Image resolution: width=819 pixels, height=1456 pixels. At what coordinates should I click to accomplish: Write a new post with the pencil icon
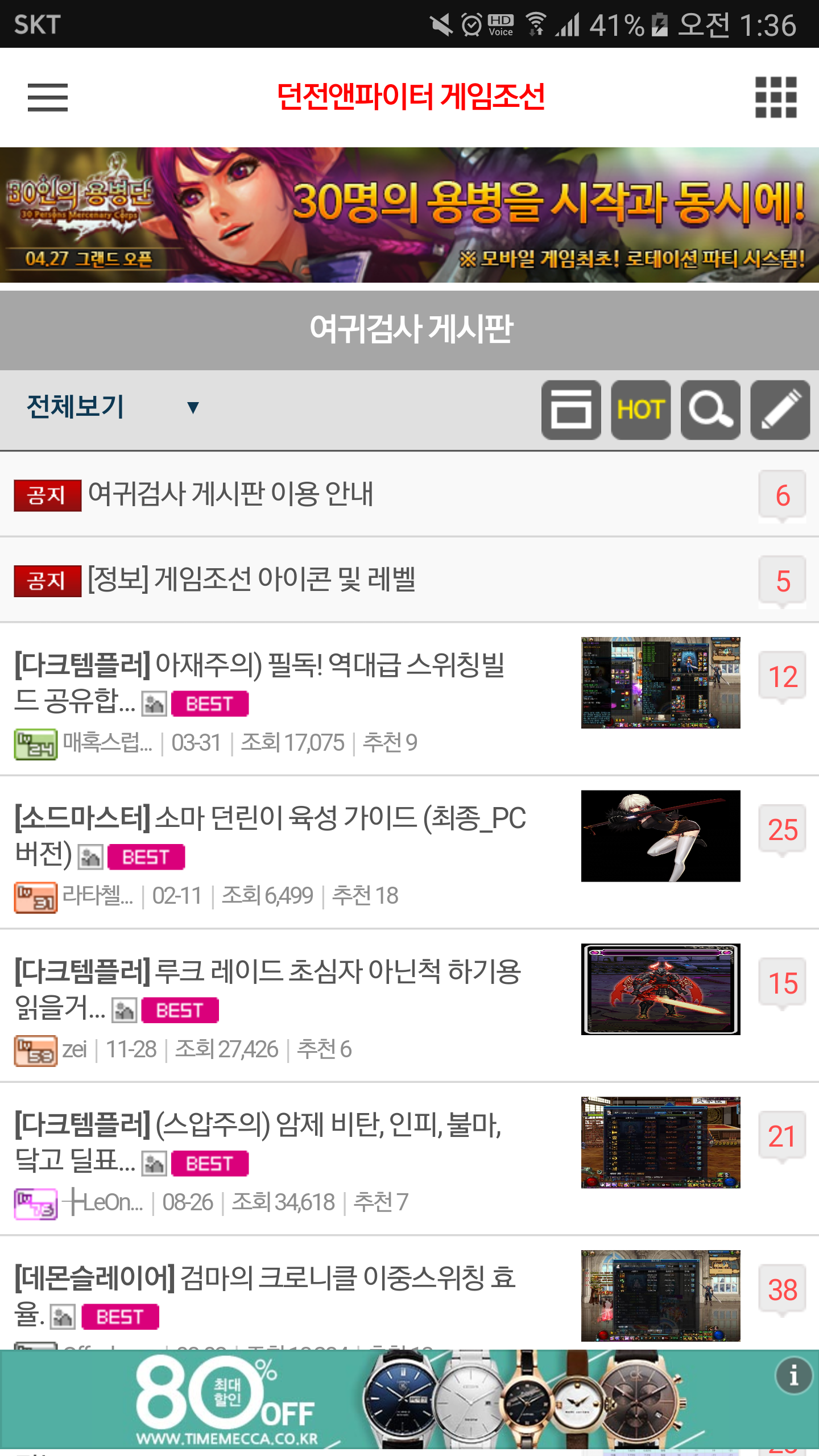pos(780,410)
